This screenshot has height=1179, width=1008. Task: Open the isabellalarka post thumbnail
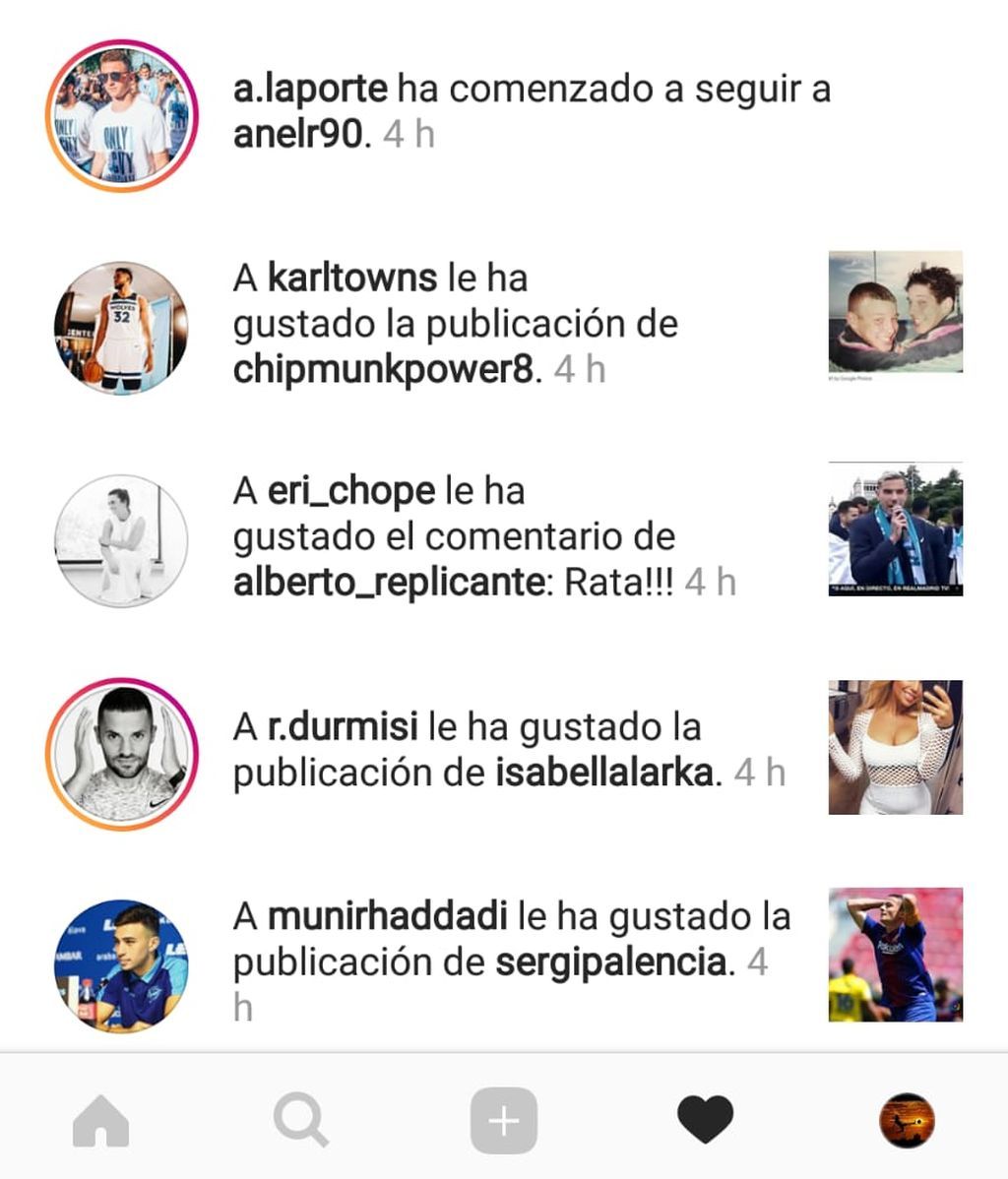(x=895, y=747)
